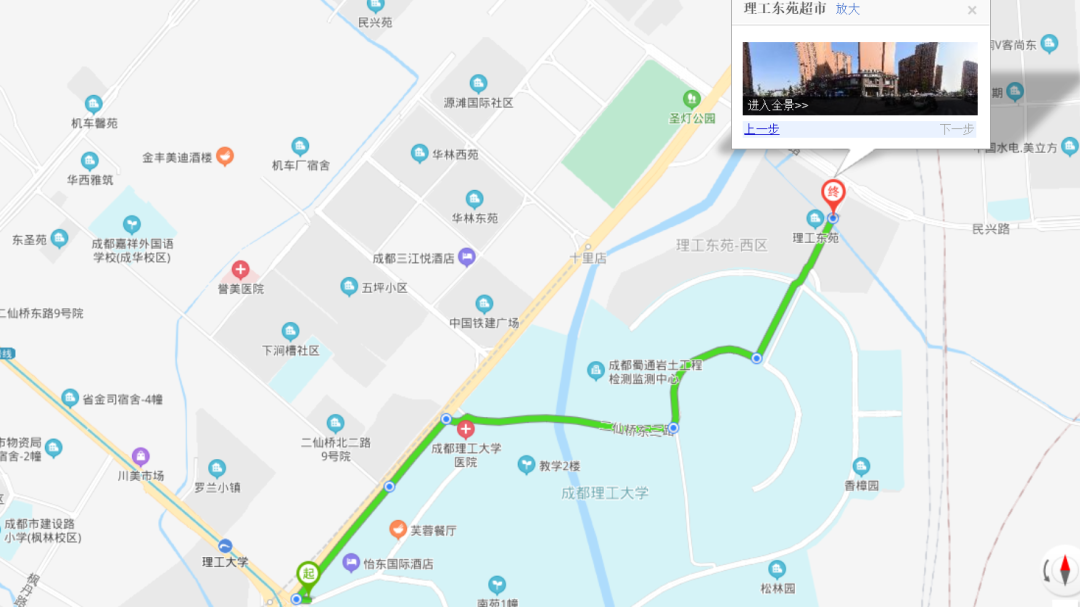Select 金丰美迪酒楼 restaurant marker
1080x607 pixels.
point(225,156)
